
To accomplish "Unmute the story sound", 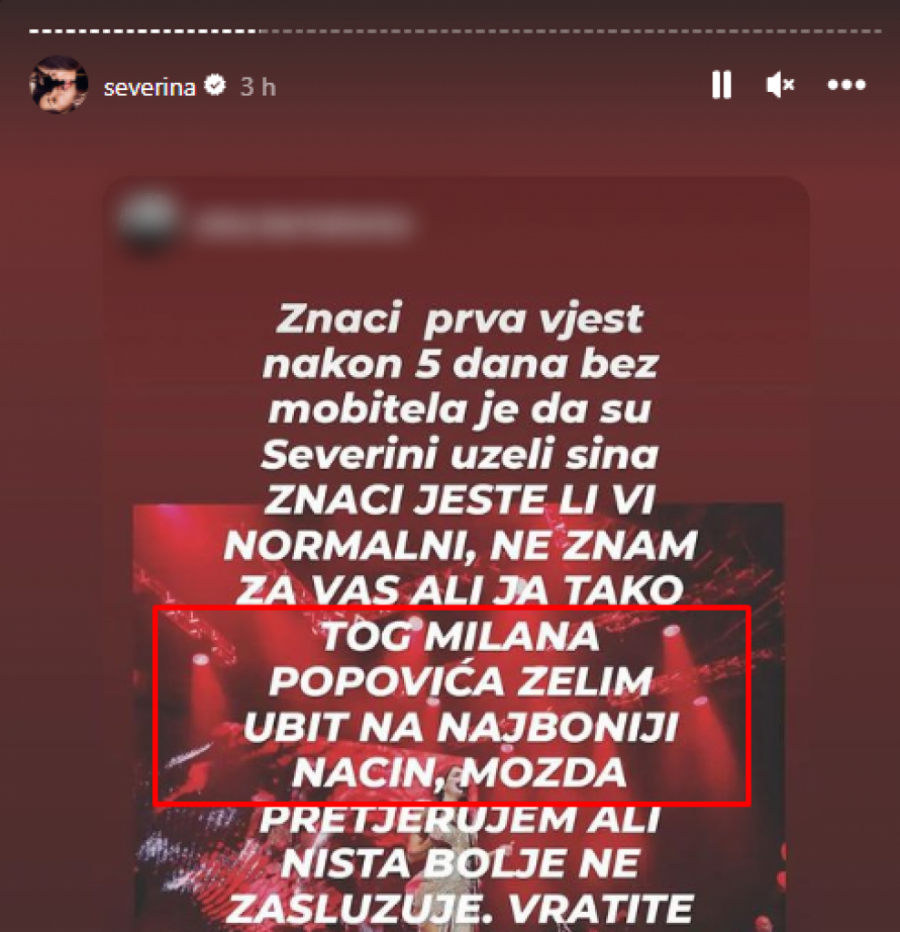I will coord(780,86).
